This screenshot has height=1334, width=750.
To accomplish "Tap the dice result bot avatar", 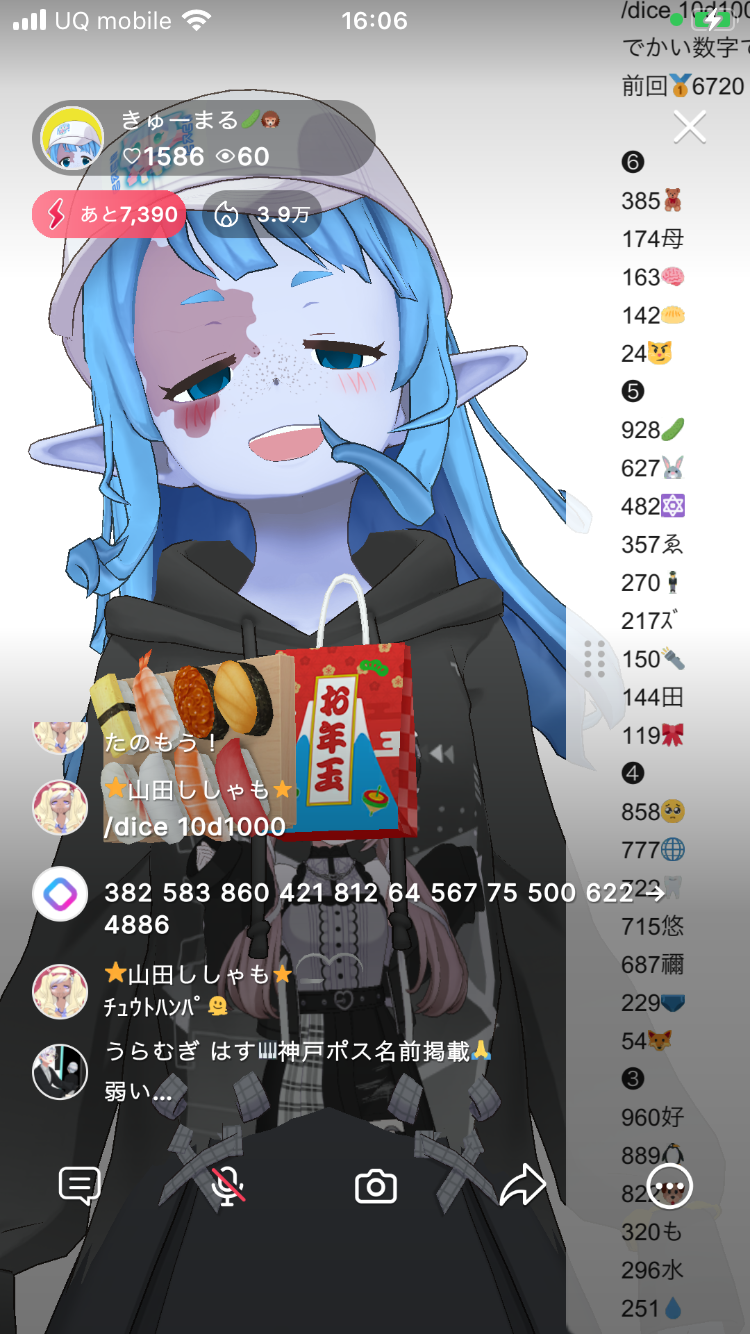I will point(60,894).
